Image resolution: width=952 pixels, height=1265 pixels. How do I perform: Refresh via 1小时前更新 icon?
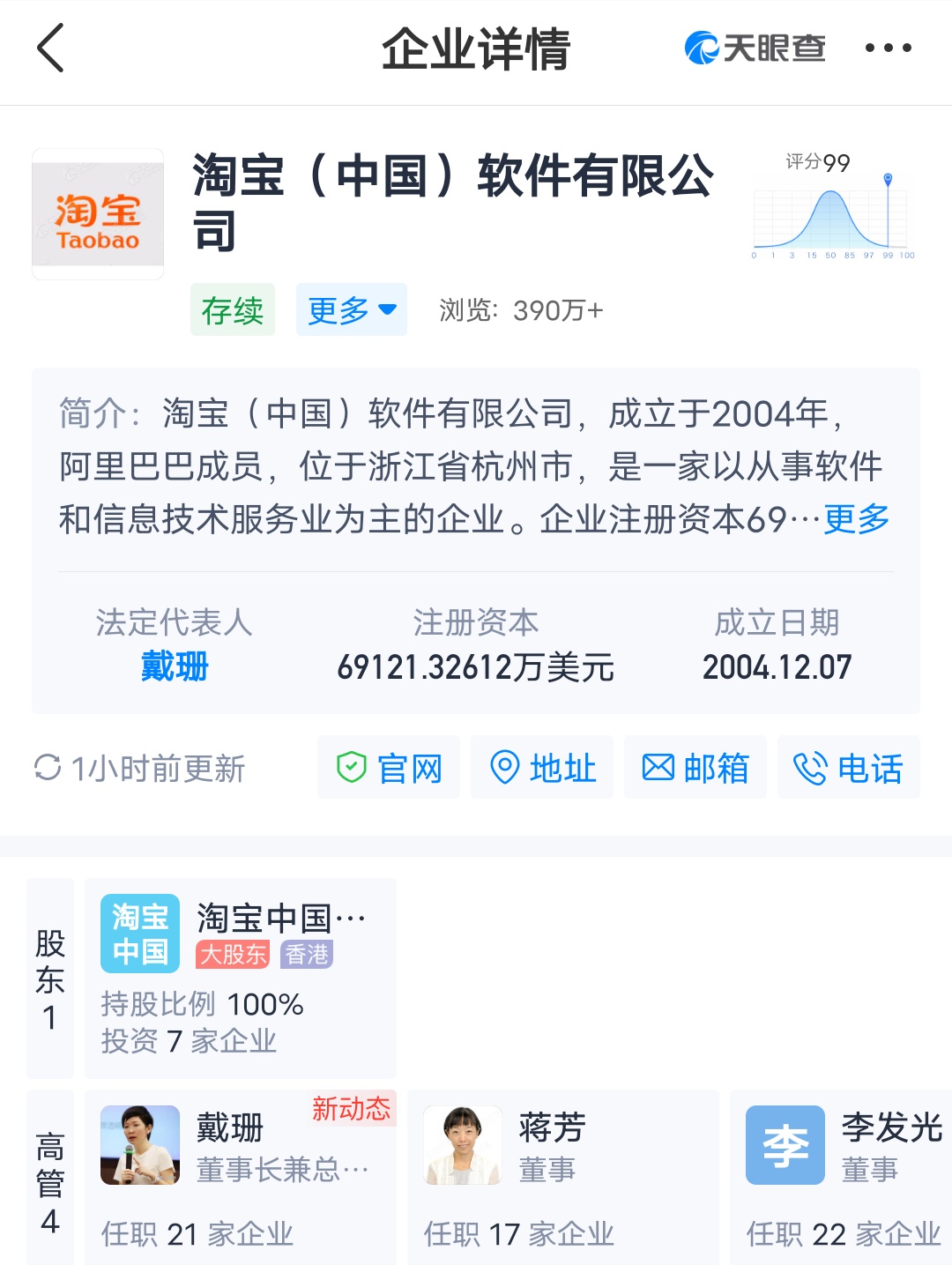coord(48,768)
